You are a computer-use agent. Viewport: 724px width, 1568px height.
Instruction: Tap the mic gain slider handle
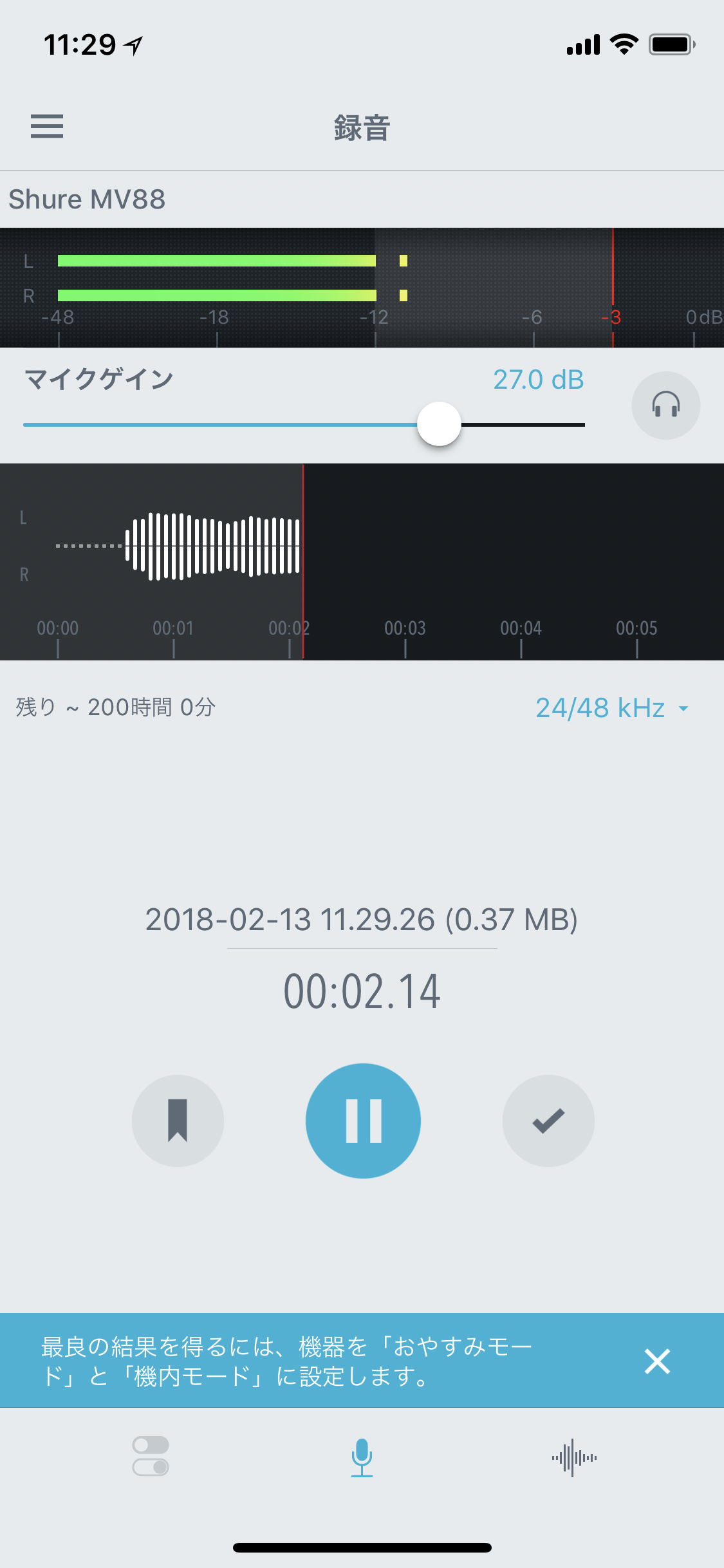(439, 424)
